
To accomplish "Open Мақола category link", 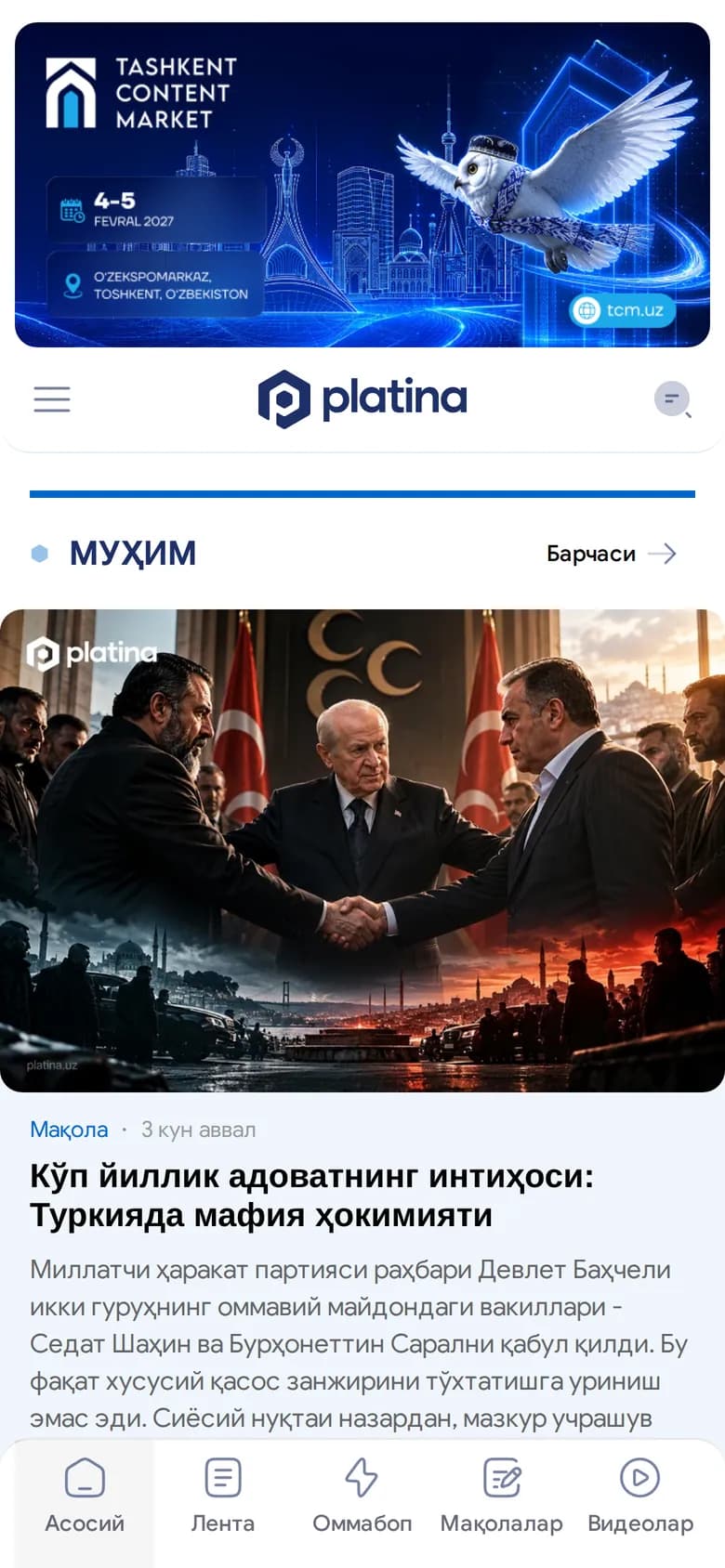I will point(69,1130).
